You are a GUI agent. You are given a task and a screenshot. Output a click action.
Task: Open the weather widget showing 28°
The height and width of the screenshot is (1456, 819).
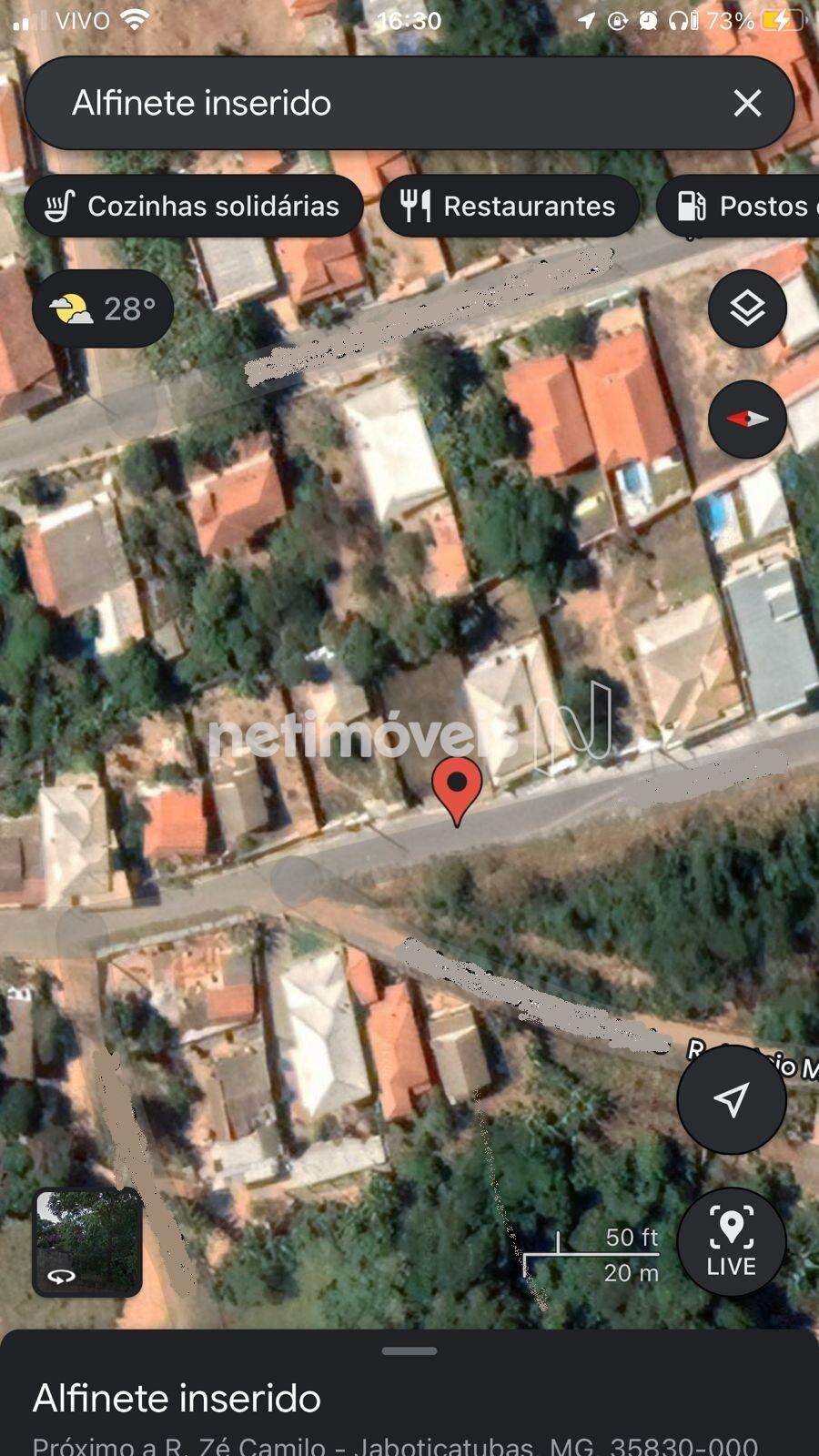[x=103, y=309]
